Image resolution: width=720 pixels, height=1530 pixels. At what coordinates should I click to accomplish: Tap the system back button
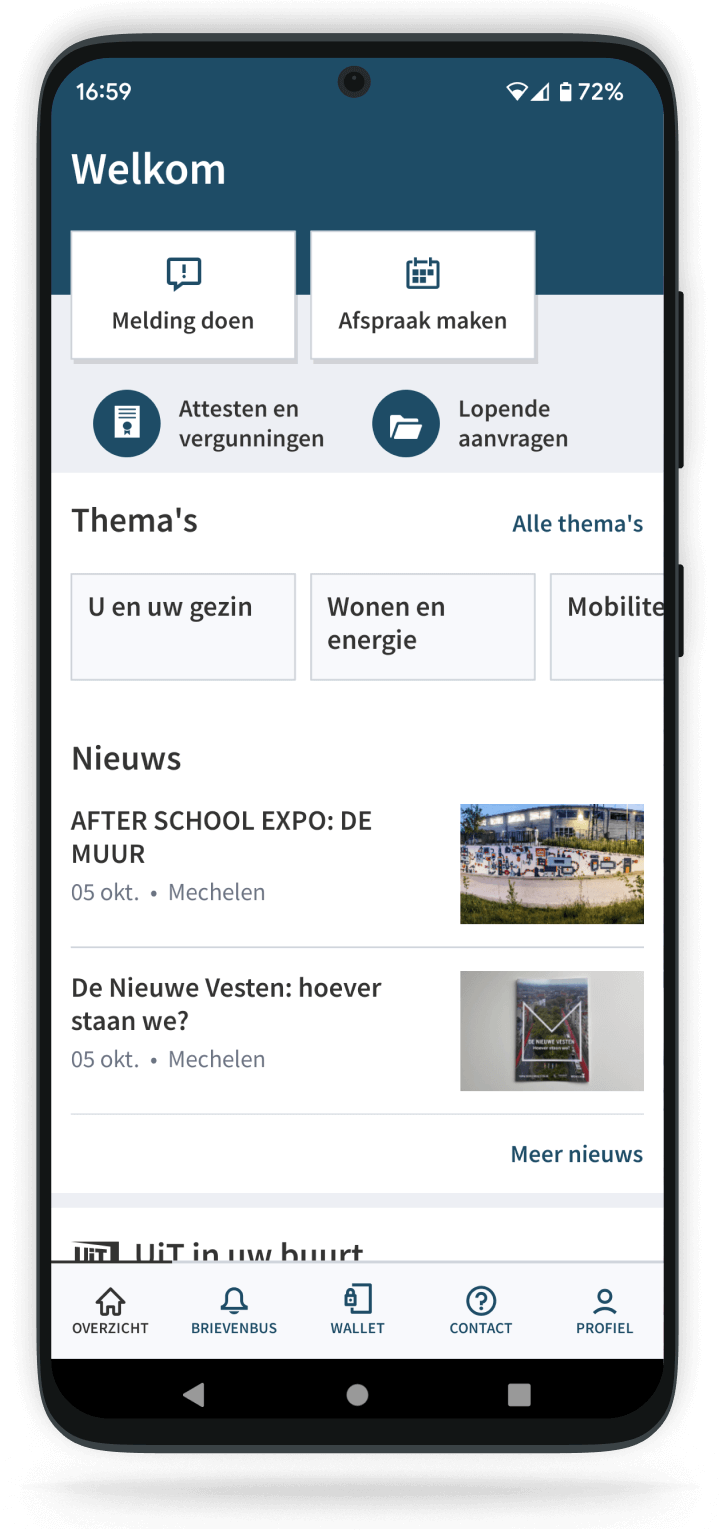[194, 1395]
